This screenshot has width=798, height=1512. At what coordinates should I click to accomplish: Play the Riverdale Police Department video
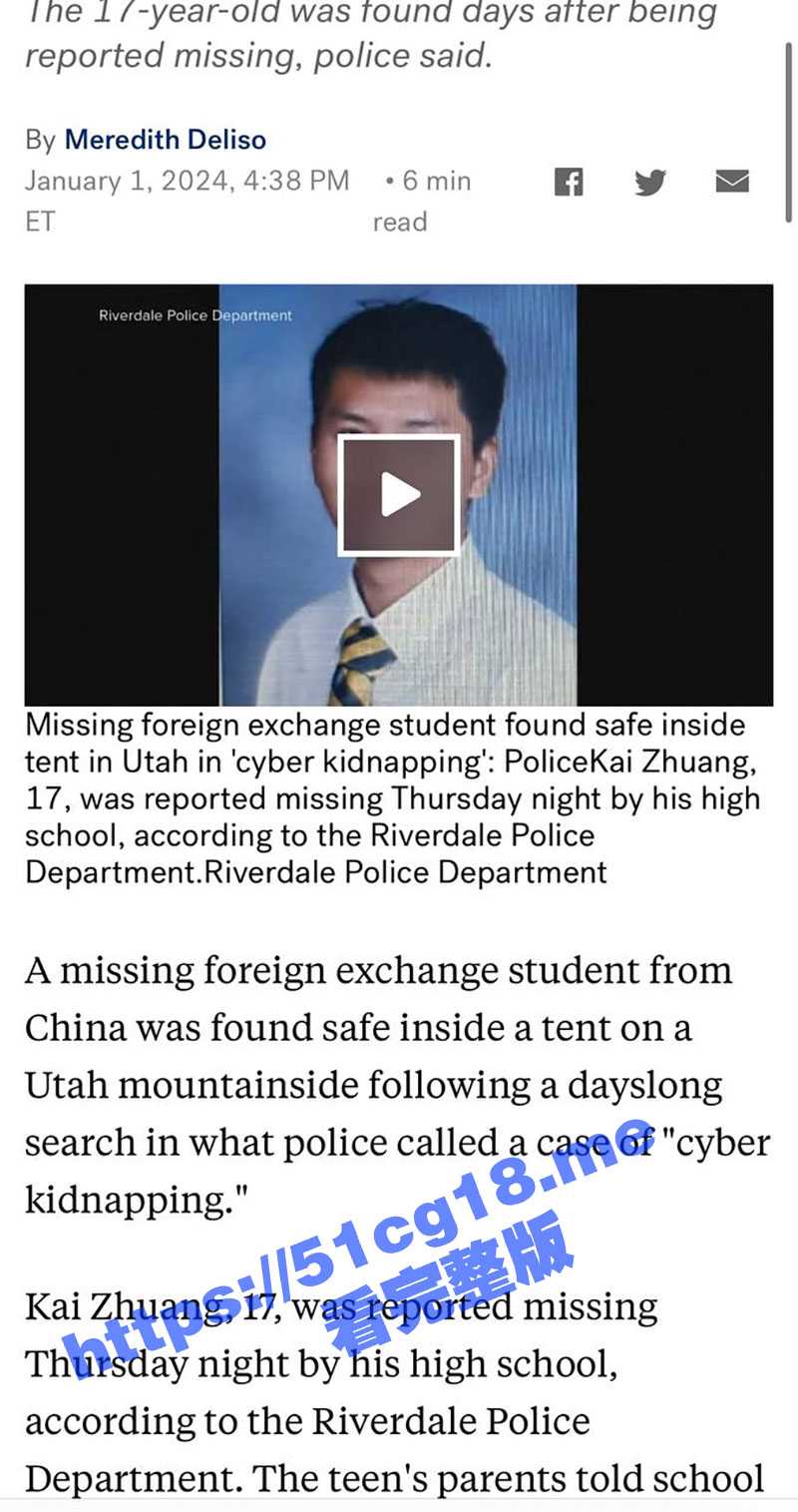tap(399, 495)
